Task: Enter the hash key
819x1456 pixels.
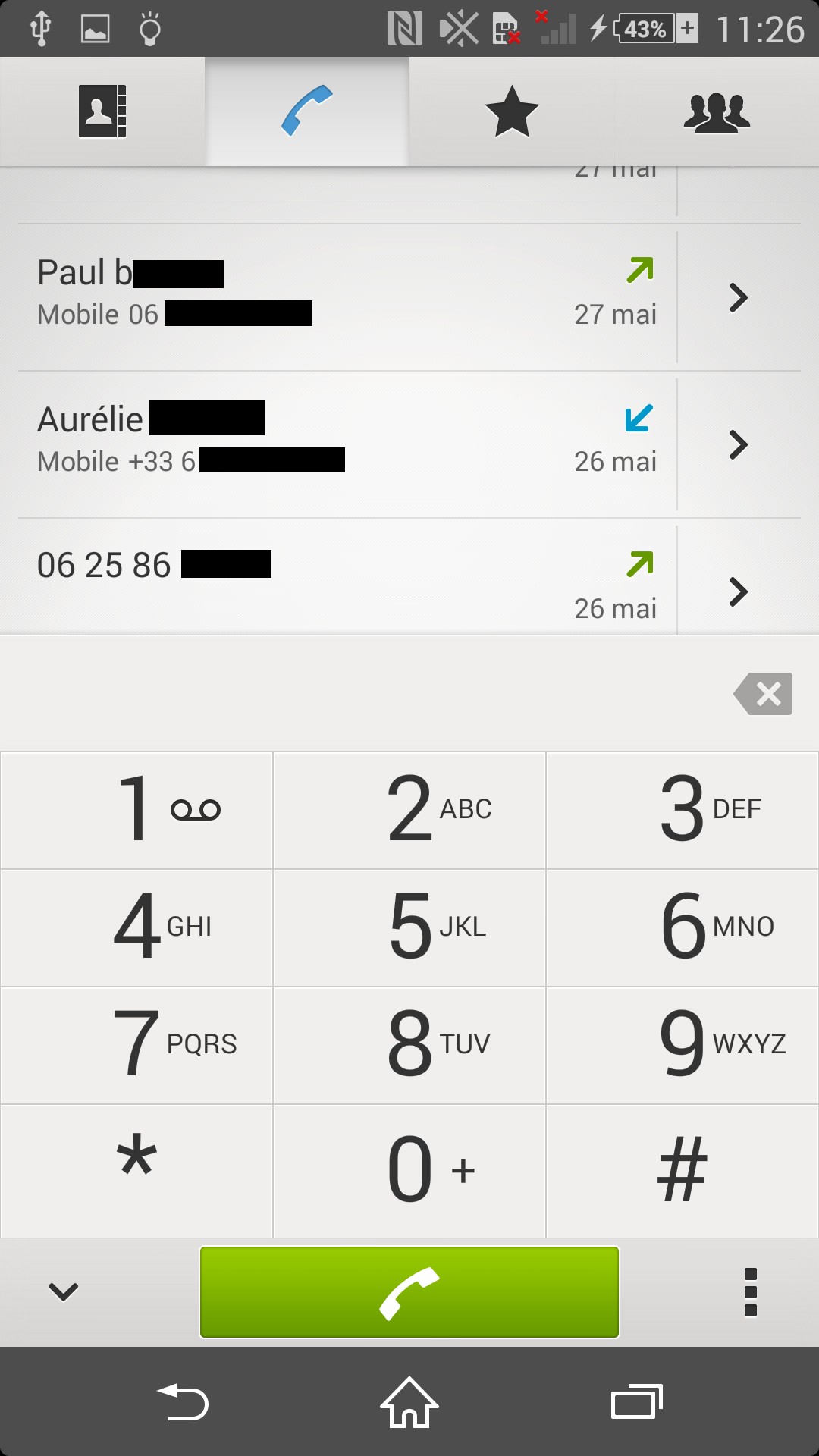Action: [682, 1169]
